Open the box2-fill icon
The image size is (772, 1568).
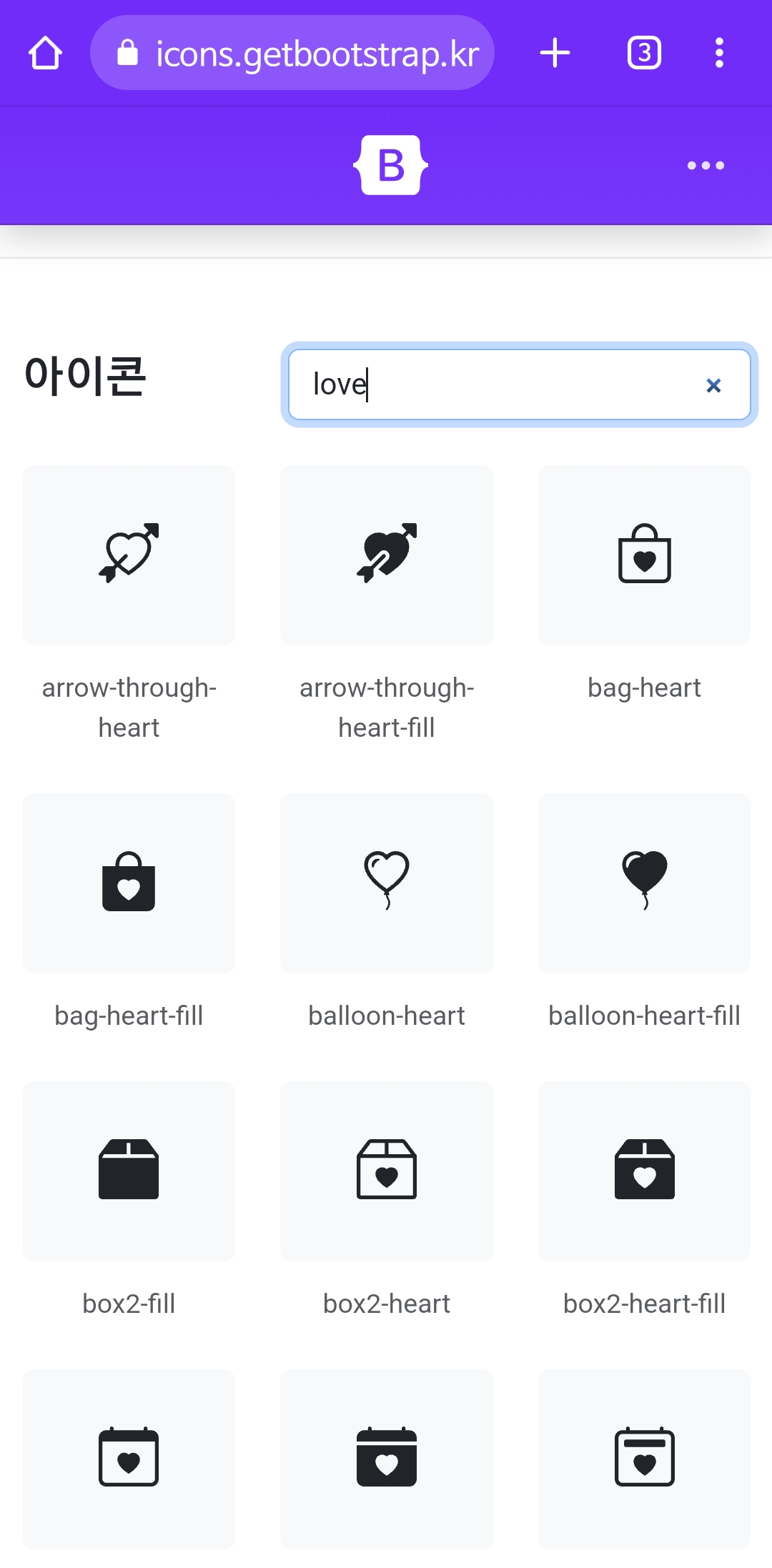[129, 1171]
